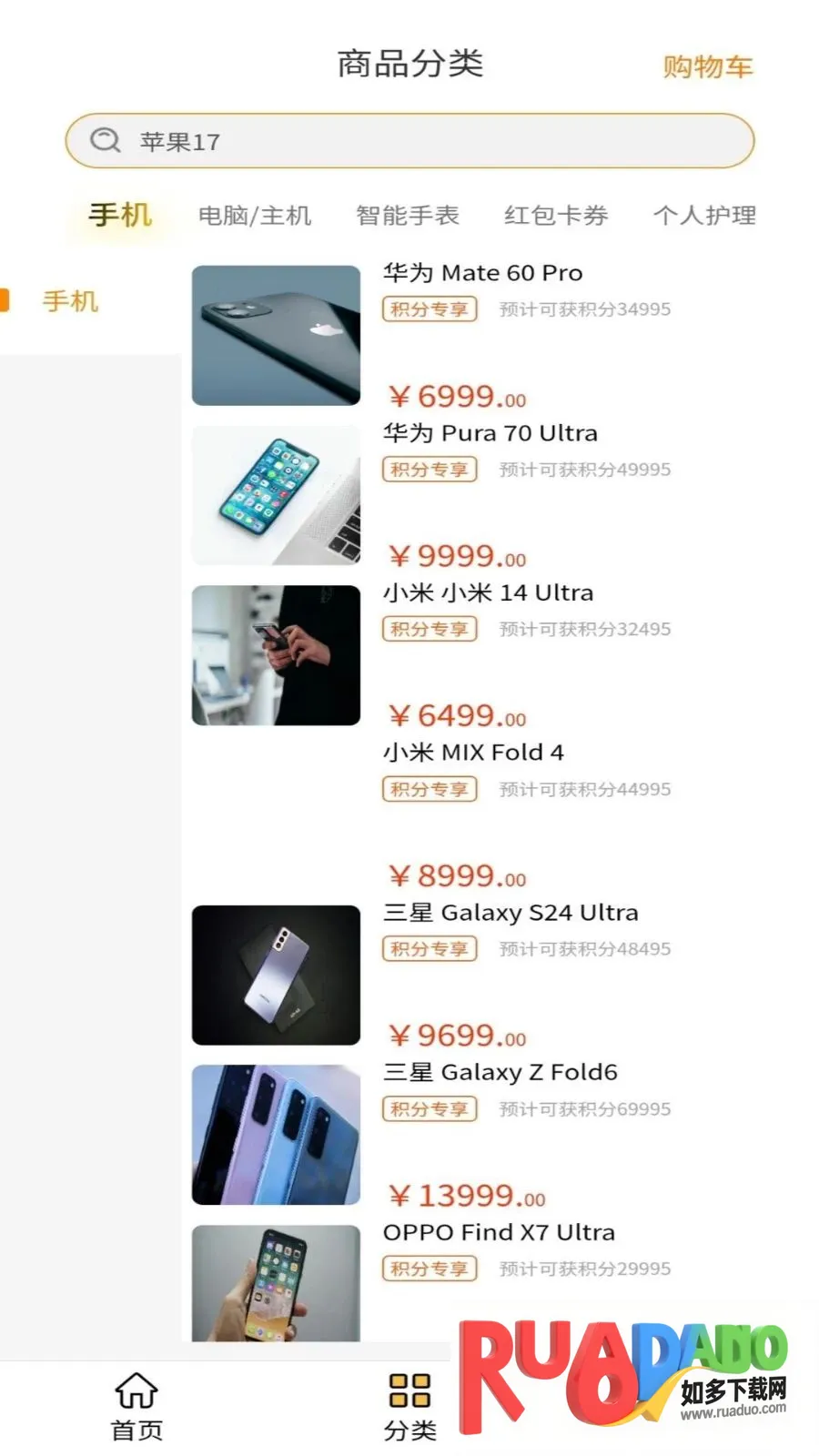Switch to the 电脑/主机 category tab
819x1456 pixels.
point(255,216)
